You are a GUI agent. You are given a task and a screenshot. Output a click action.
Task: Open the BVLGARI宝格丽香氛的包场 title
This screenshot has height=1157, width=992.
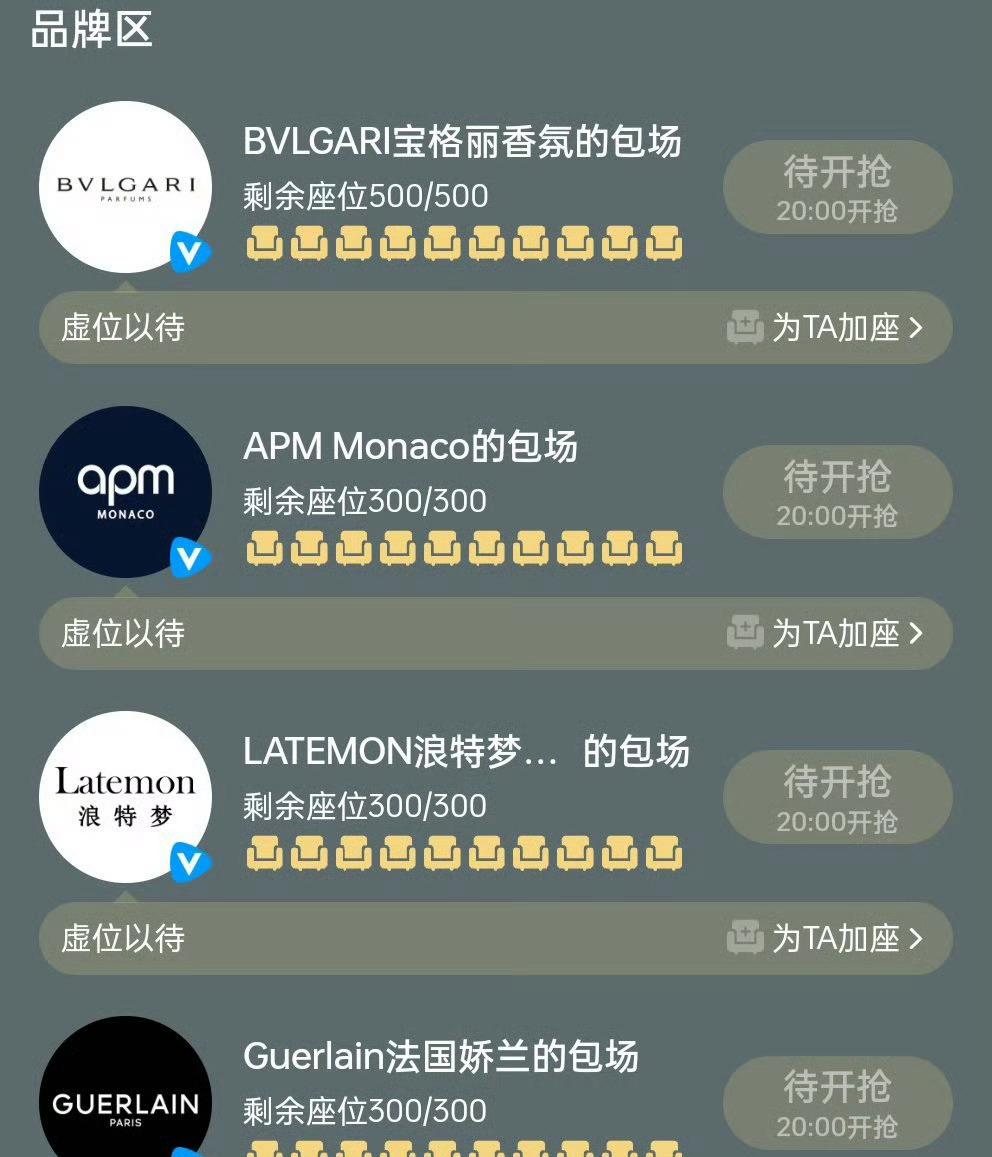pyautogui.click(x=462, y=141)
